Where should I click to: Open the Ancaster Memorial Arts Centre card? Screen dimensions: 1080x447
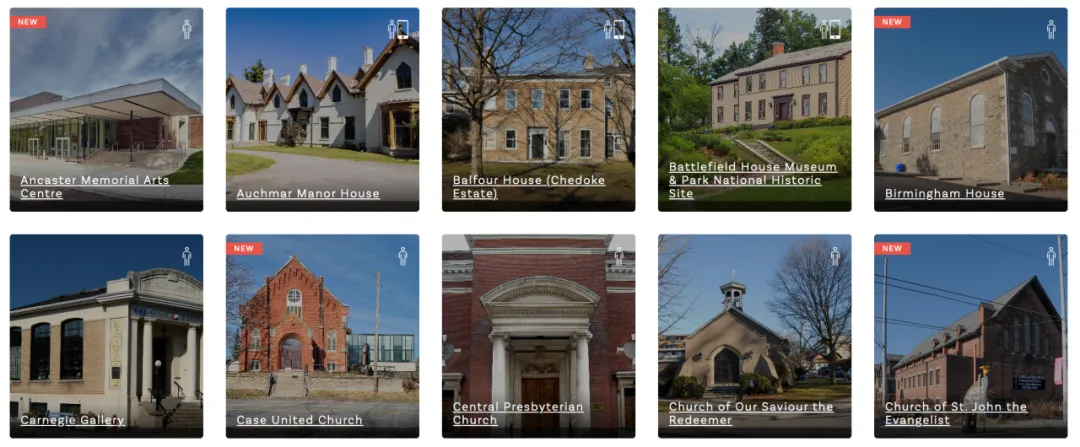(106, 110)
